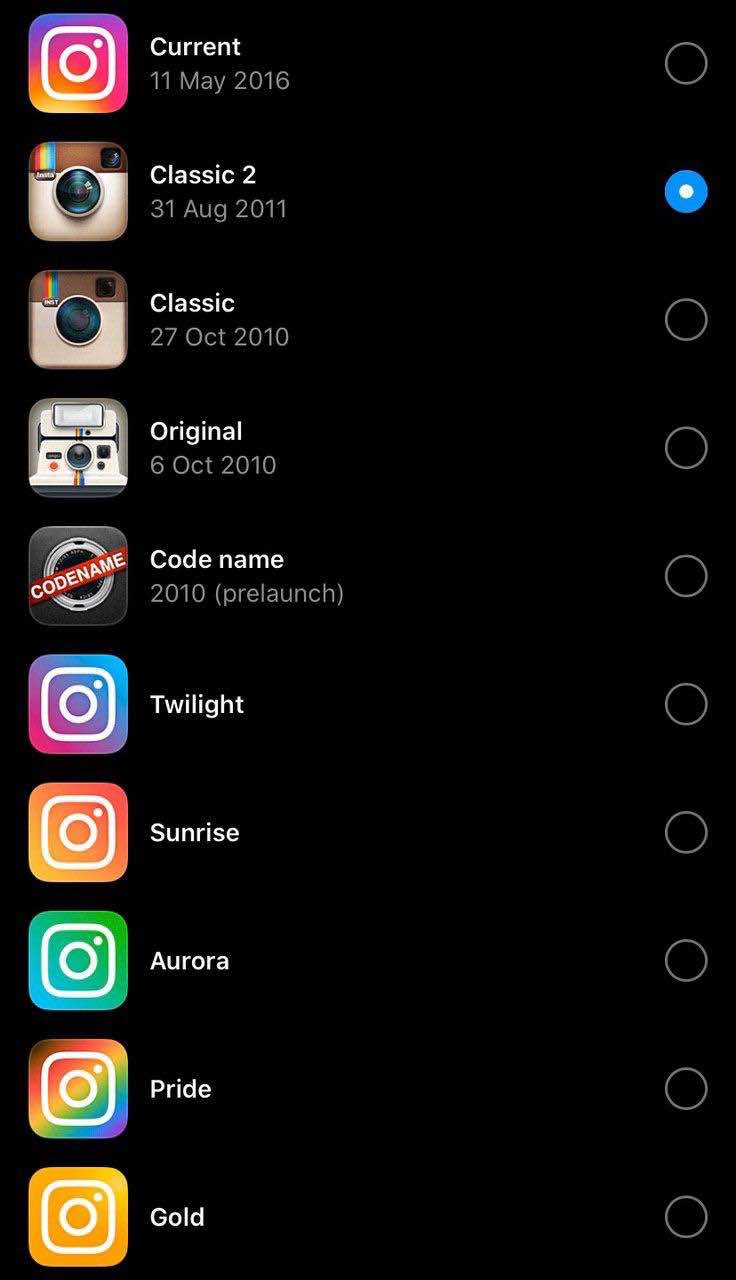
Task: Select the Gold app icon
Action: (x=686, y=1216)
